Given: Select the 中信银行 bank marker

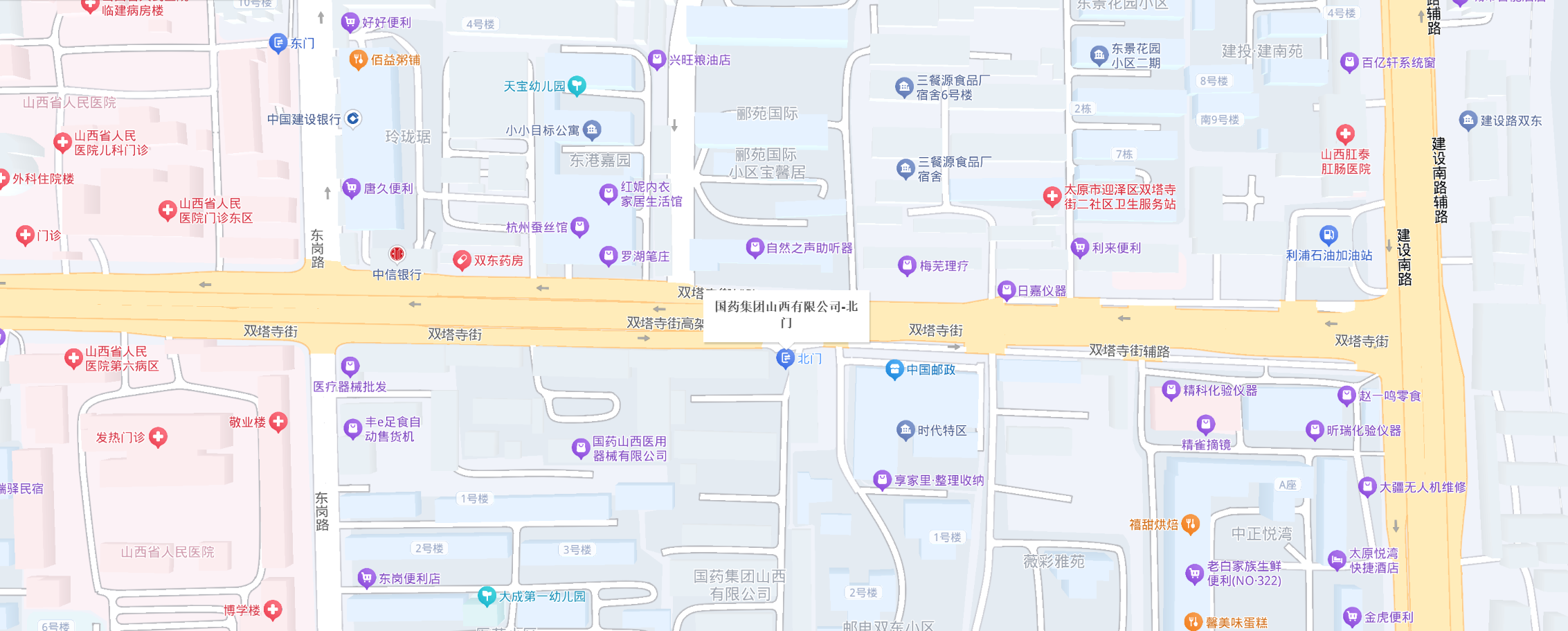Looking at the screenshot, I should pos(397,254).
